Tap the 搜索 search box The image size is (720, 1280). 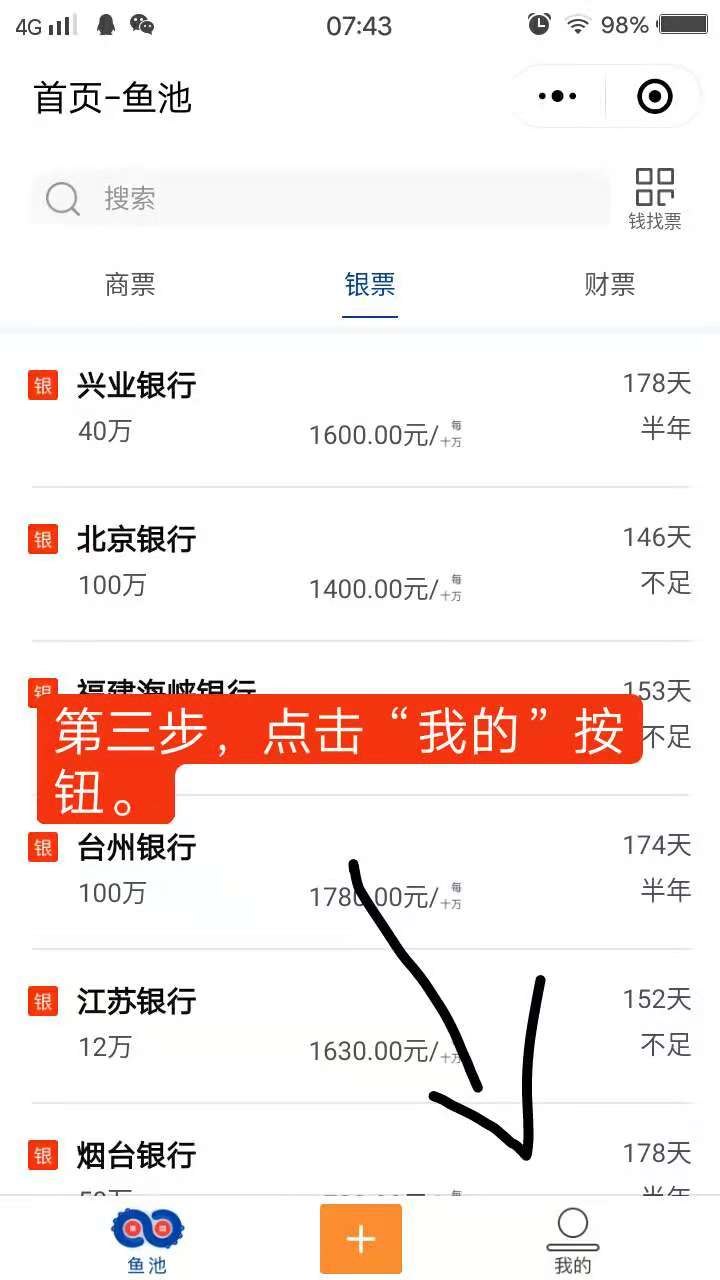(x=320, y=199)
